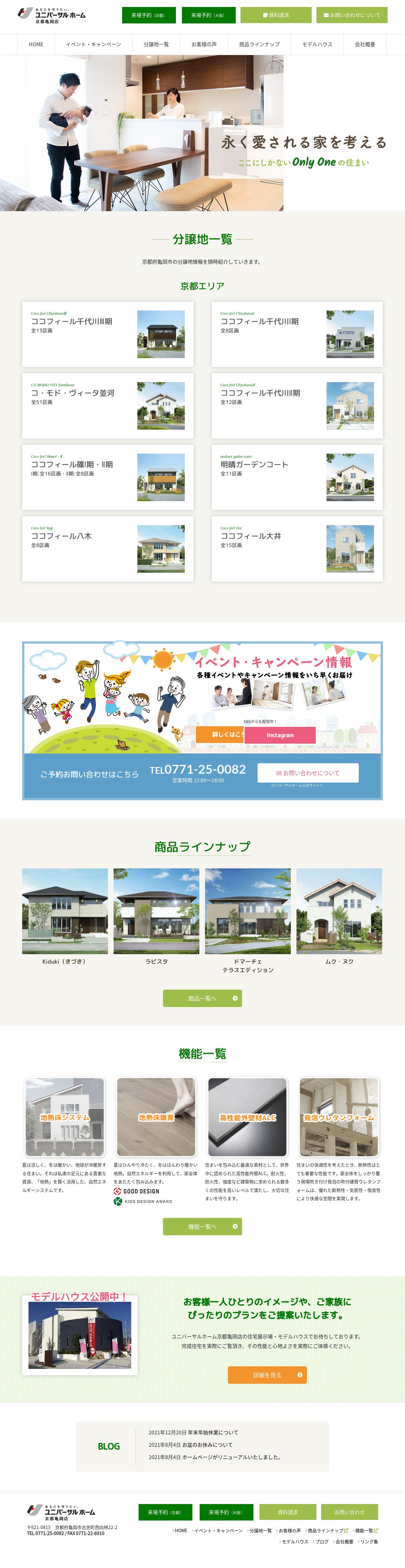Open 会社概要 in top navigation
The width and height of the screenshot is (405, 1568).
(x=365, y=44)
